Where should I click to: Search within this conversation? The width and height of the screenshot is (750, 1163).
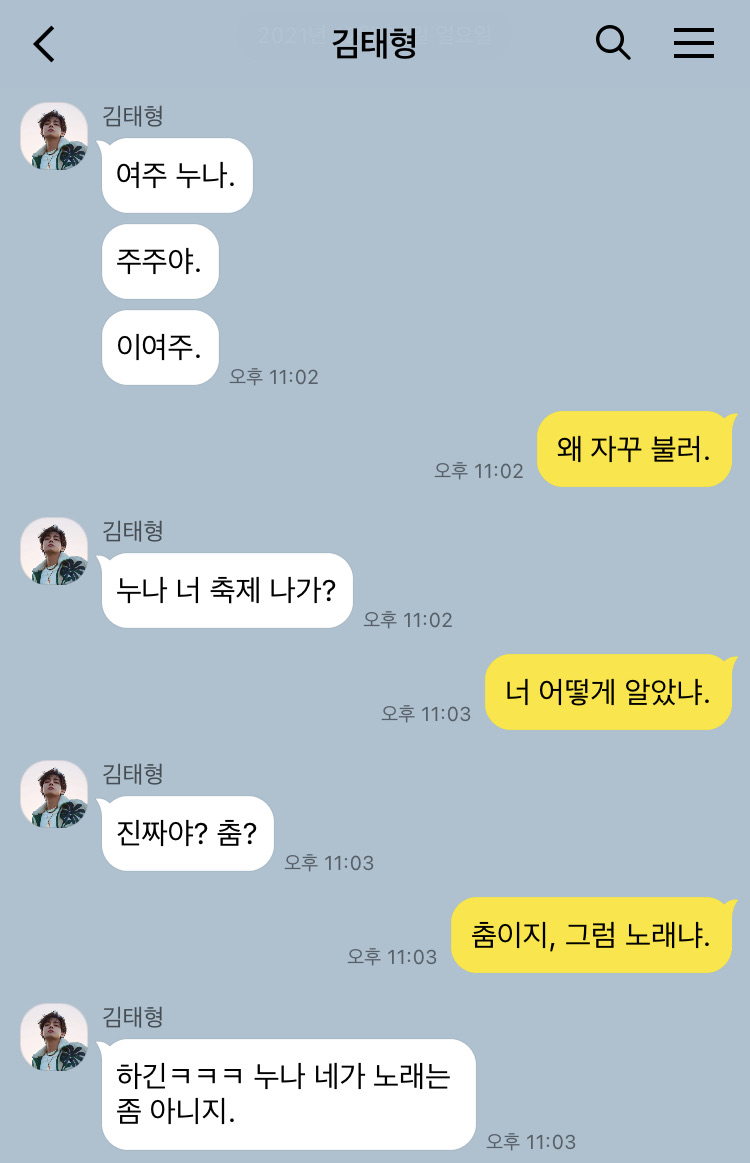point(613,43)
